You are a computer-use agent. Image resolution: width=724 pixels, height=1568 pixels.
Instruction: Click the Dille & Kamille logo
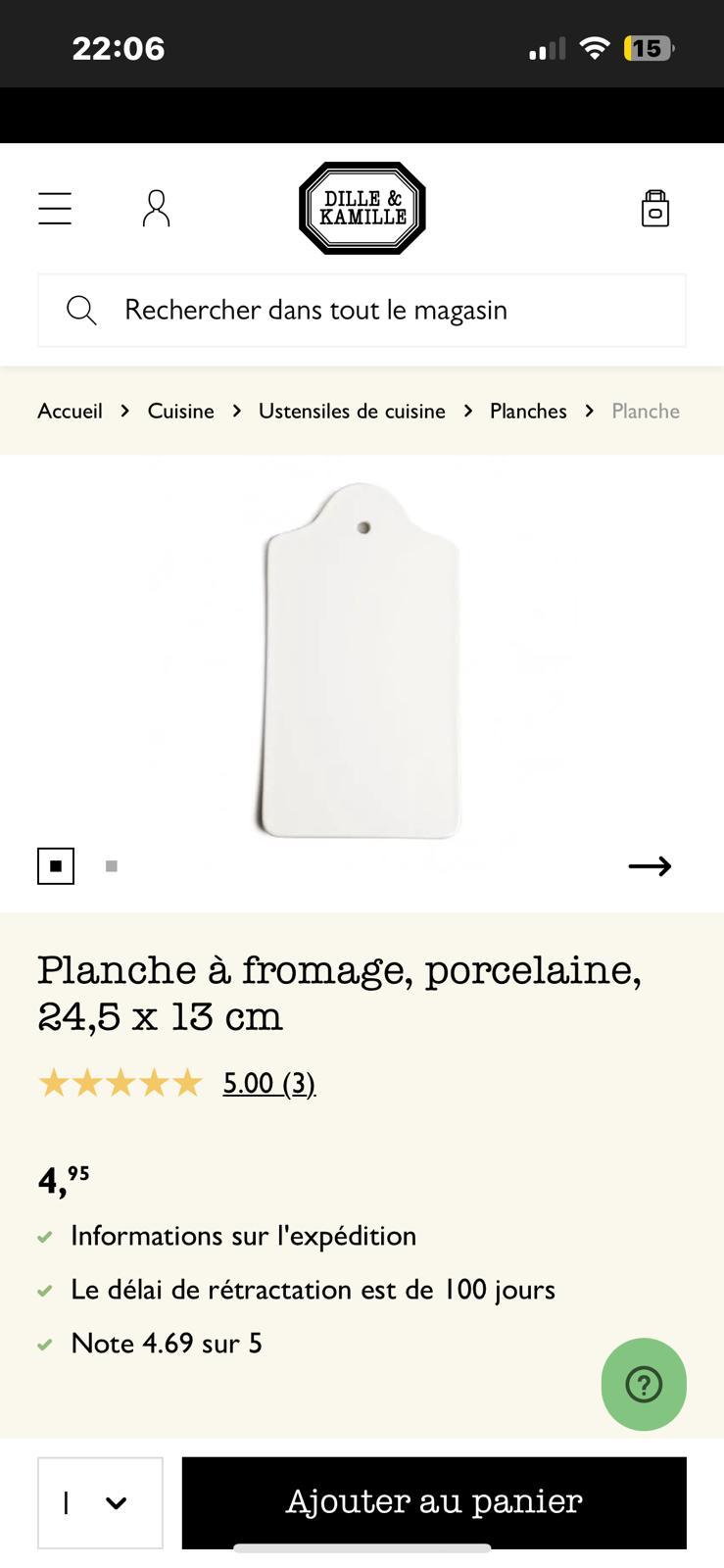(362, 208)
